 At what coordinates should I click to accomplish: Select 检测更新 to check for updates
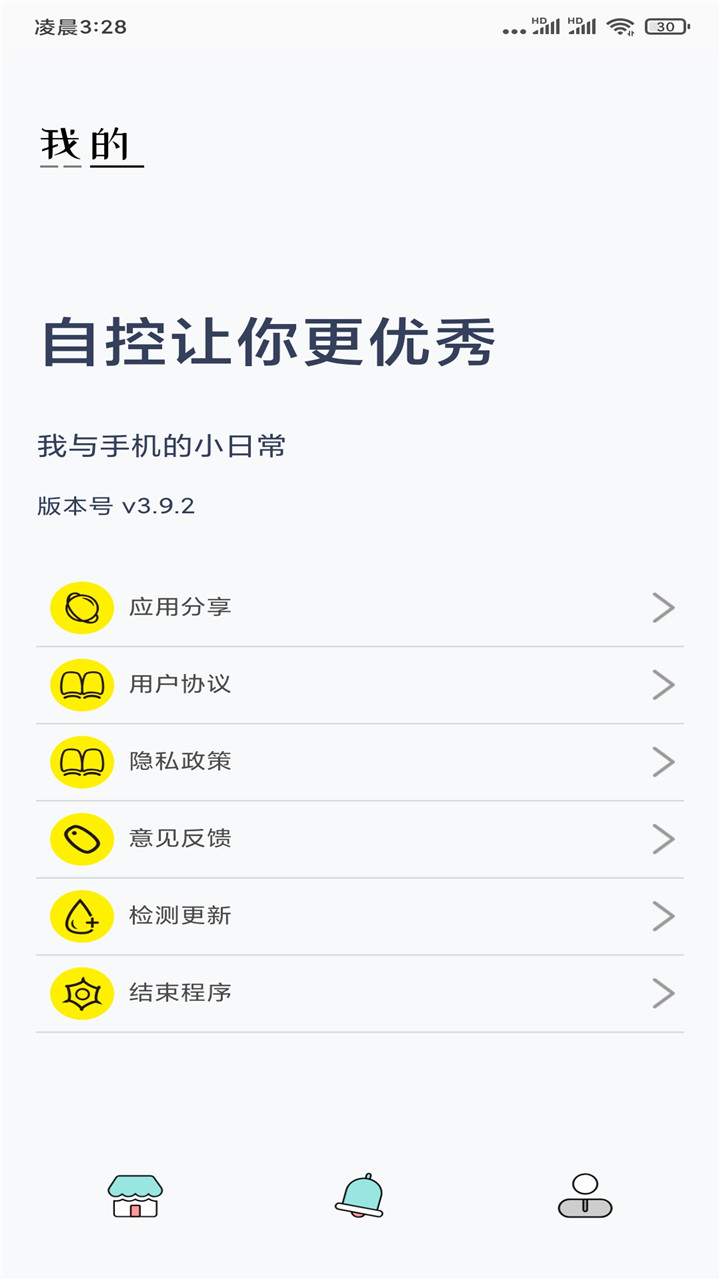(x=360, y=916)
